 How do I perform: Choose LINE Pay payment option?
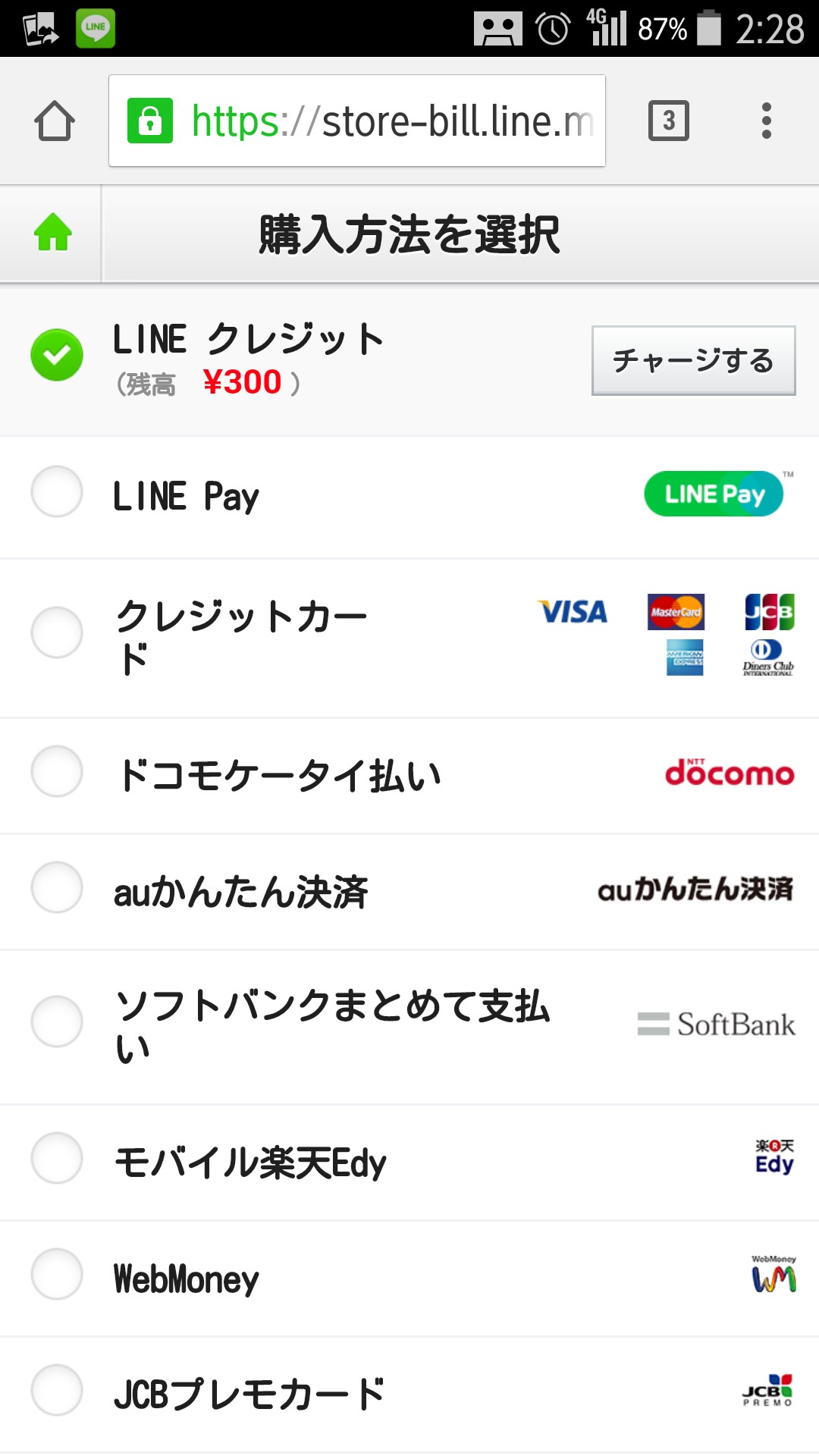[x=57, y=492]
